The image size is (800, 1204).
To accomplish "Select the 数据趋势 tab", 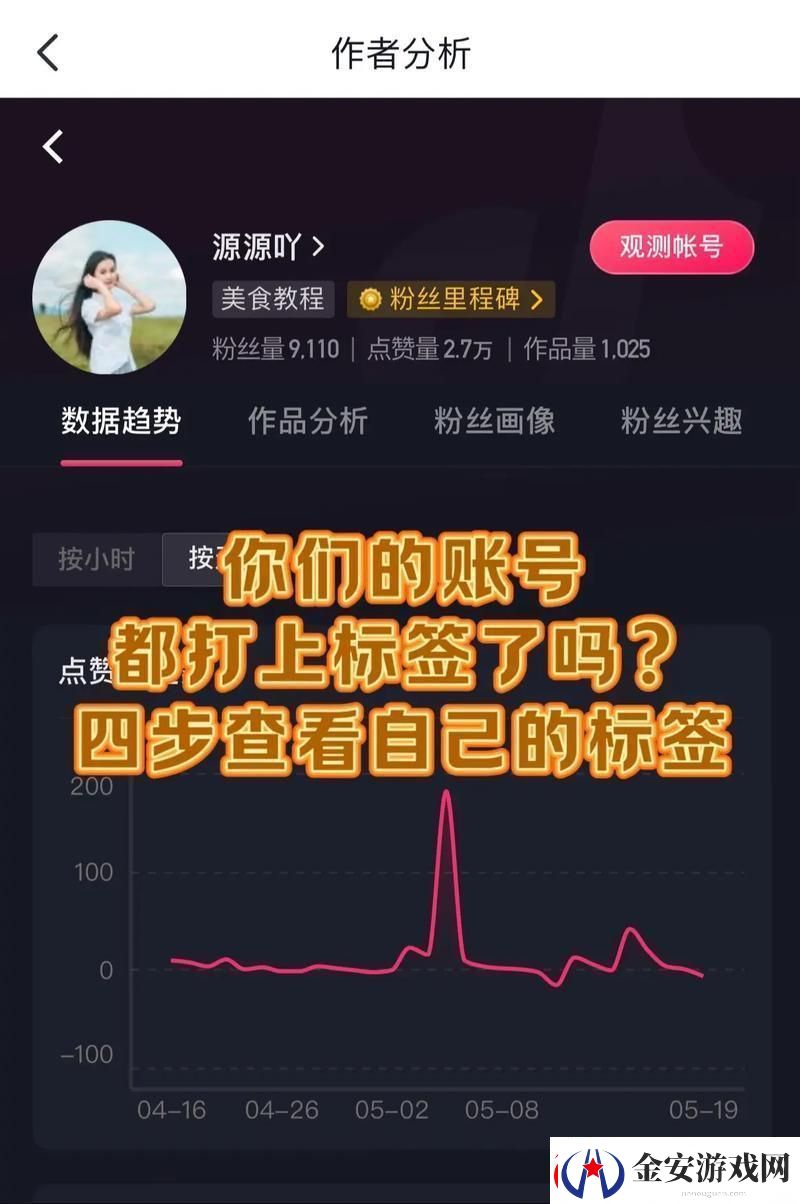I will [x=121, y=421].
